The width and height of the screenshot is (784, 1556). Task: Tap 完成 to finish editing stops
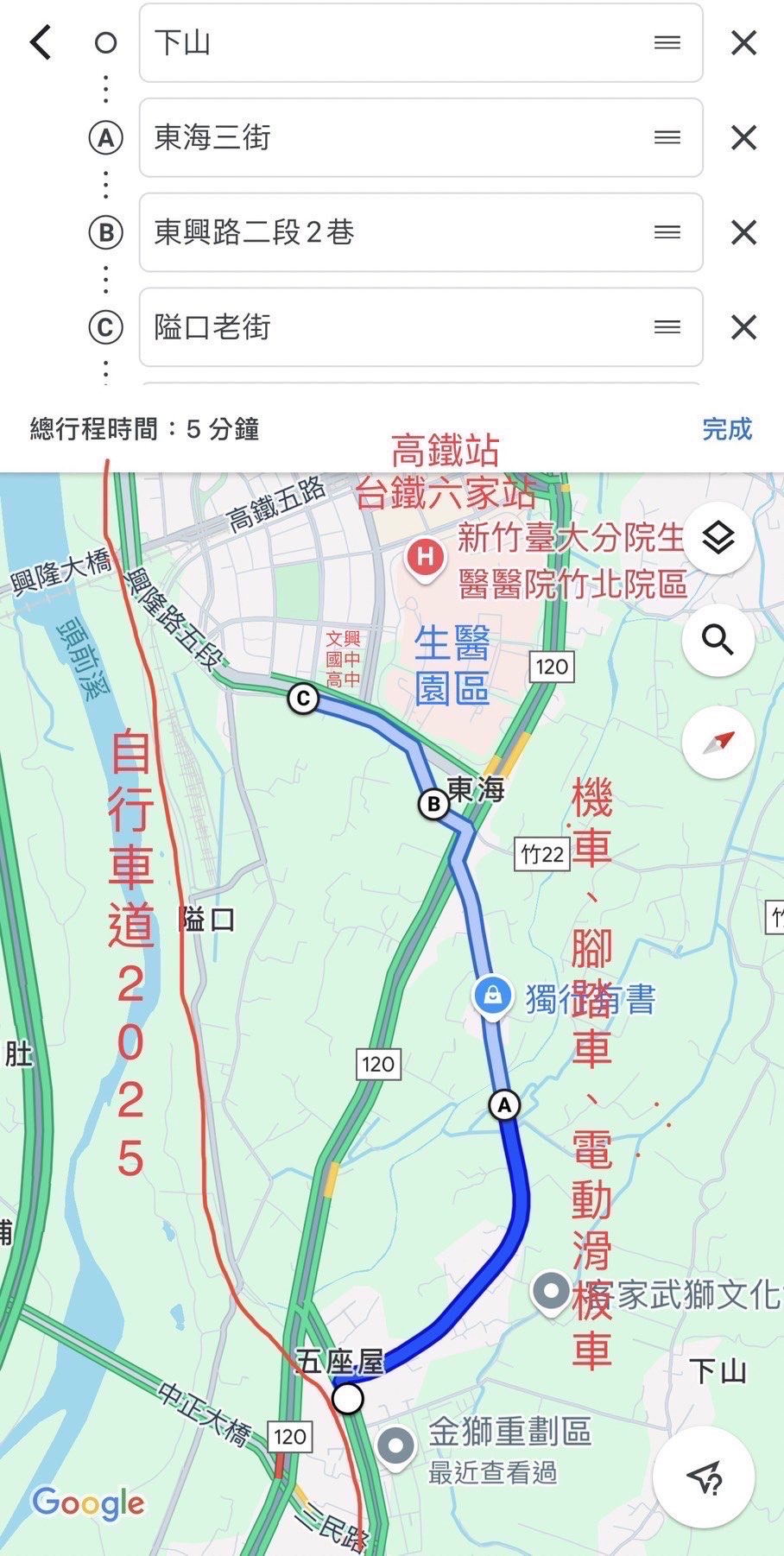coord(727,429)
